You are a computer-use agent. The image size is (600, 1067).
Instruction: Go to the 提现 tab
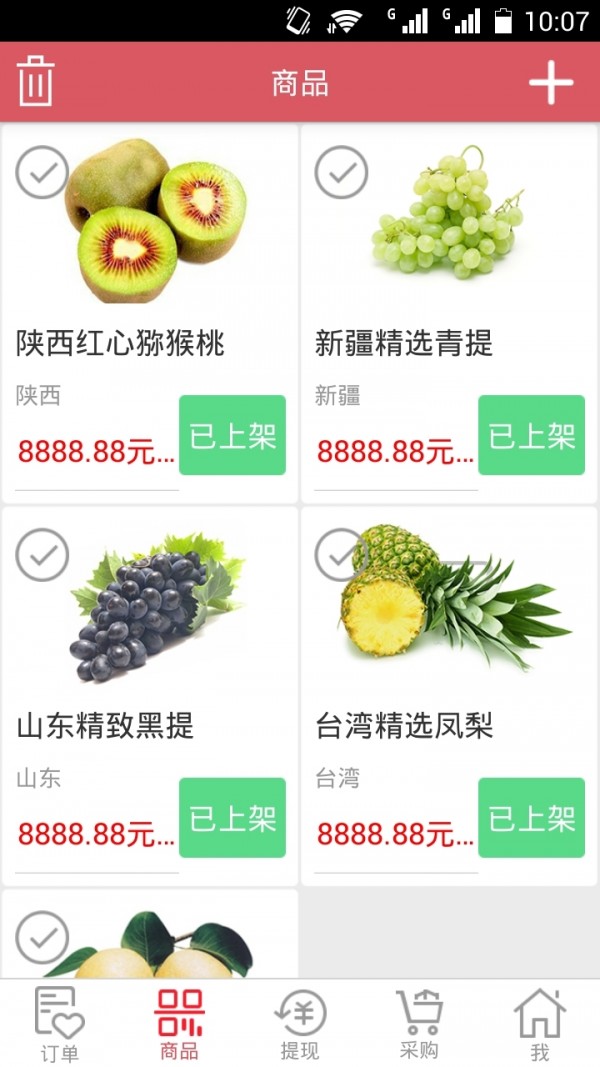pyautogui.click(x=299, y=1023)
